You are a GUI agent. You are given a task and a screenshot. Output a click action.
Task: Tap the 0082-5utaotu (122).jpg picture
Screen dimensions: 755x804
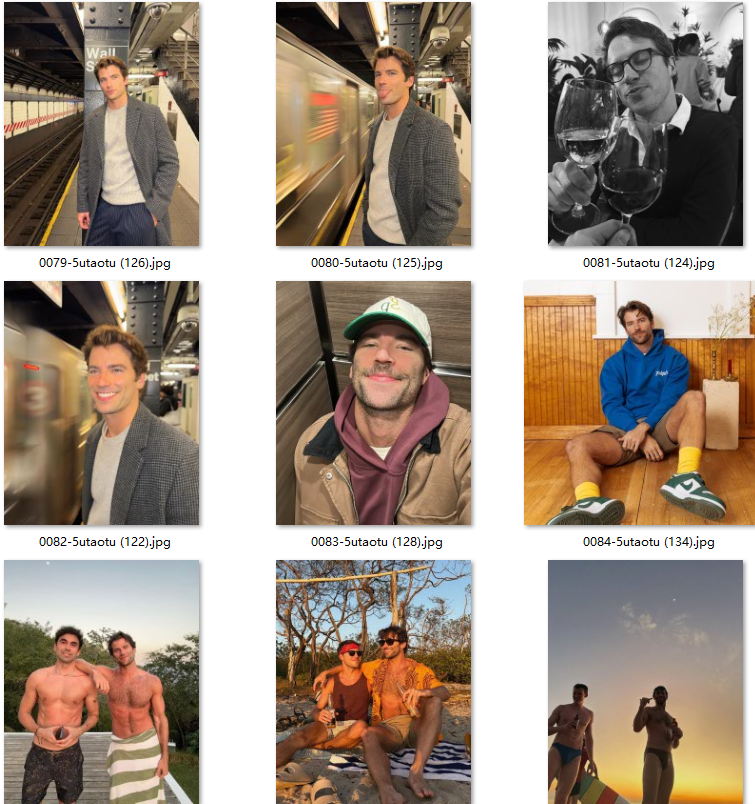point(102,403)
